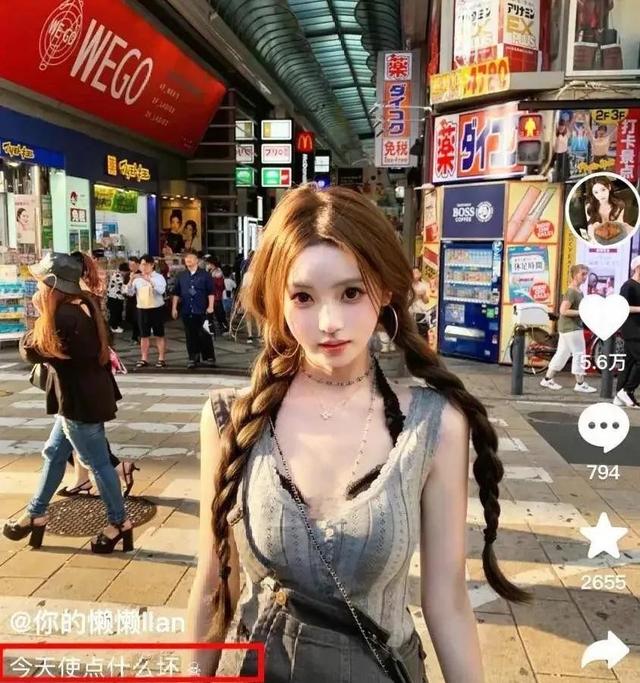Open the creator's profile avatar

(x=602, y=211)
